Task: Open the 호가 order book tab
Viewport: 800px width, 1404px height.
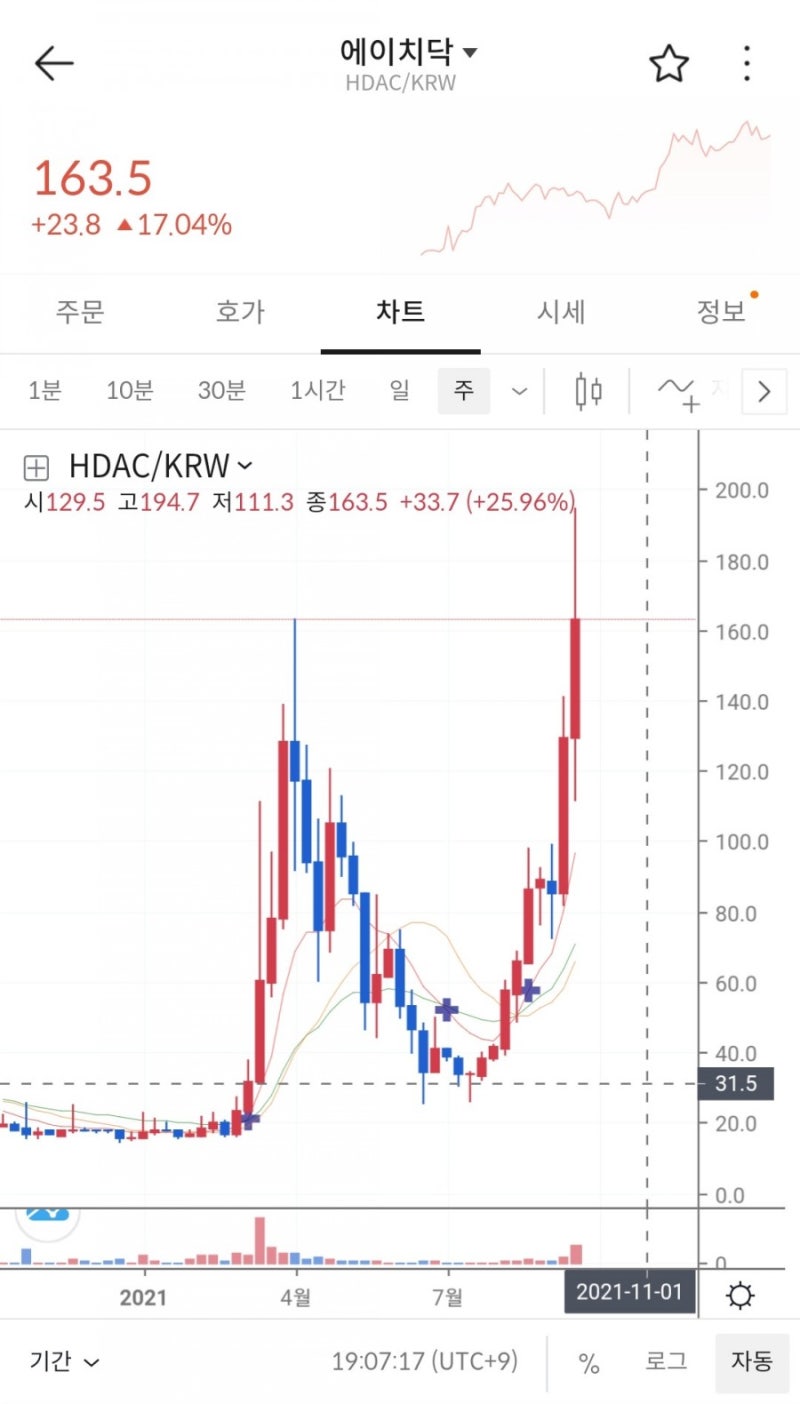Action: point(239,312)
